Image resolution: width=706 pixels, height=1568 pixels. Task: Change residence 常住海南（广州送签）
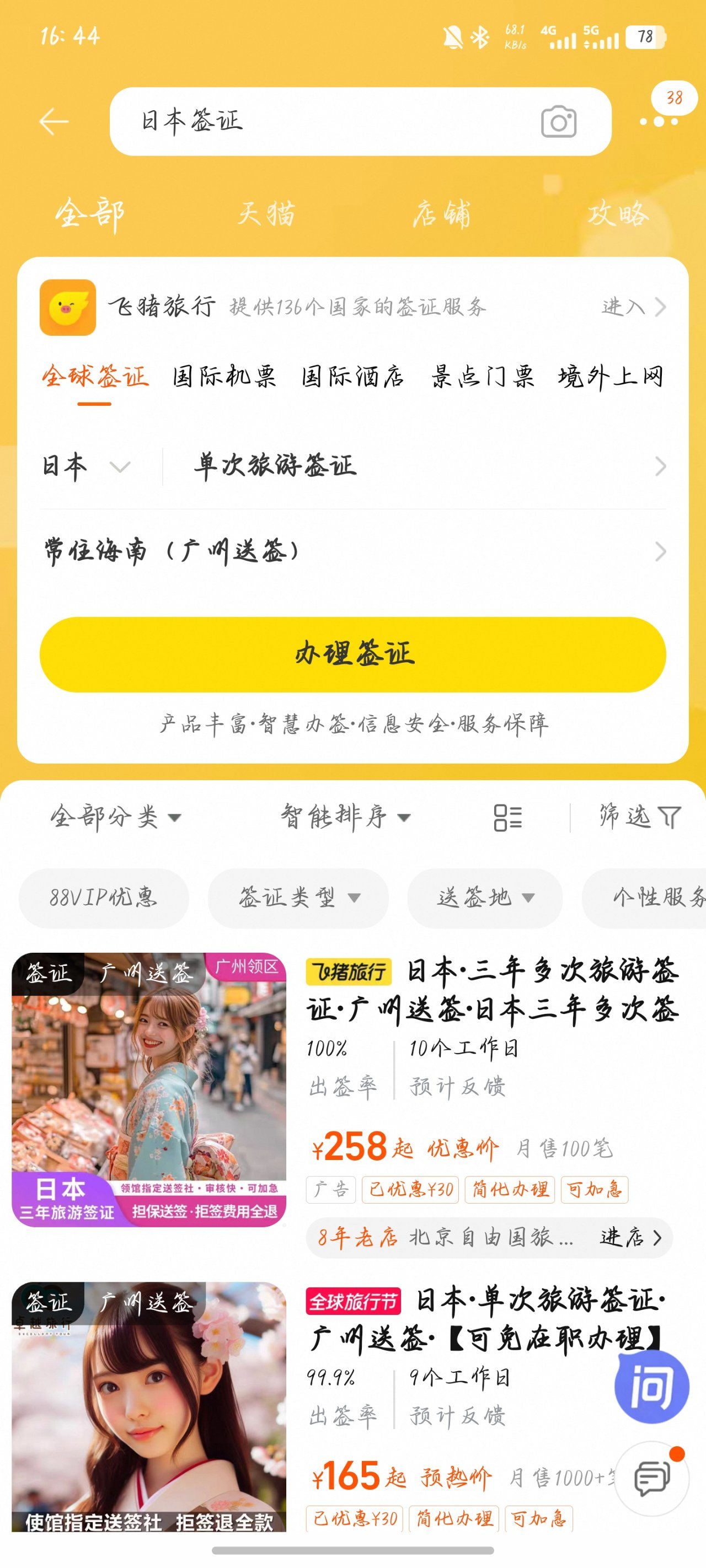point(354,551)
